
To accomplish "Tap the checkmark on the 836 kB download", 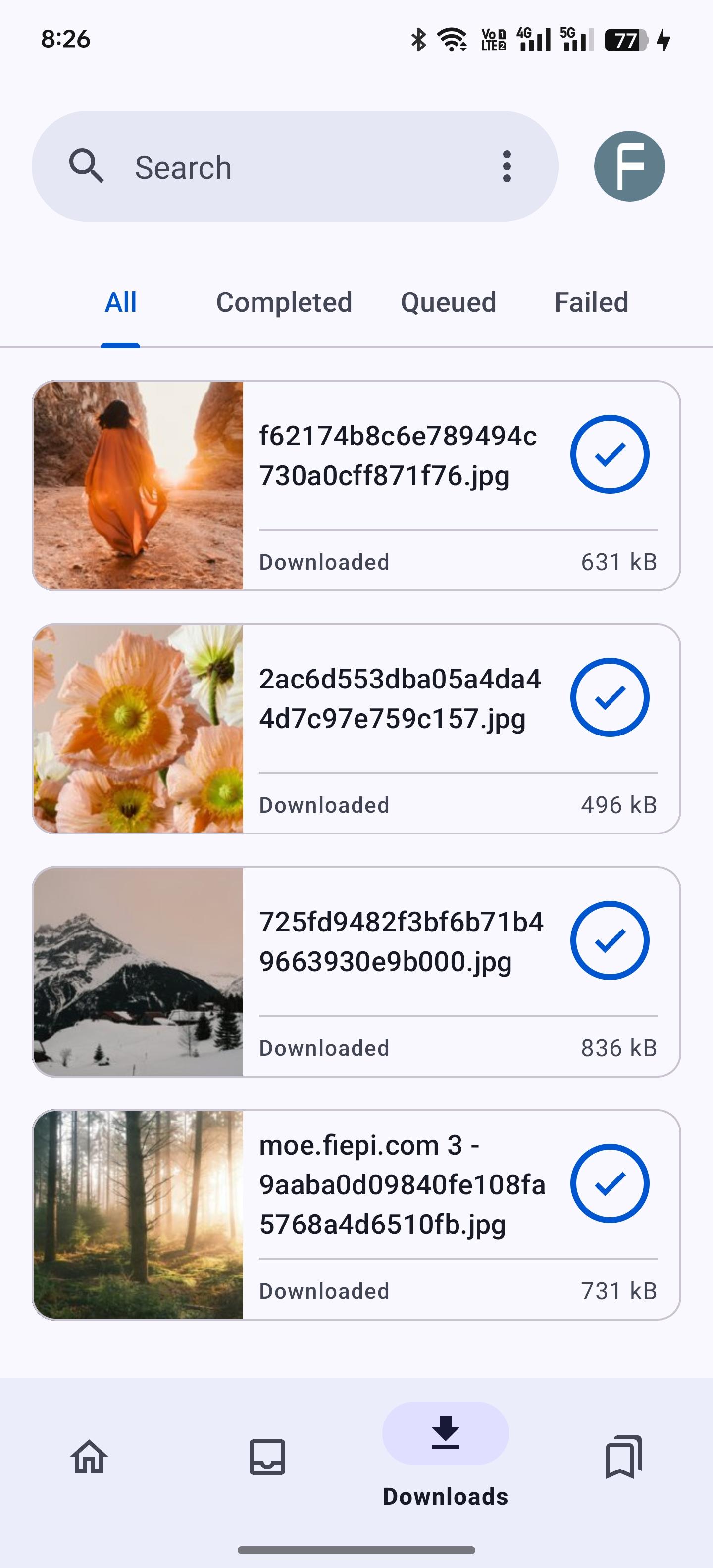I will [610, 940].
